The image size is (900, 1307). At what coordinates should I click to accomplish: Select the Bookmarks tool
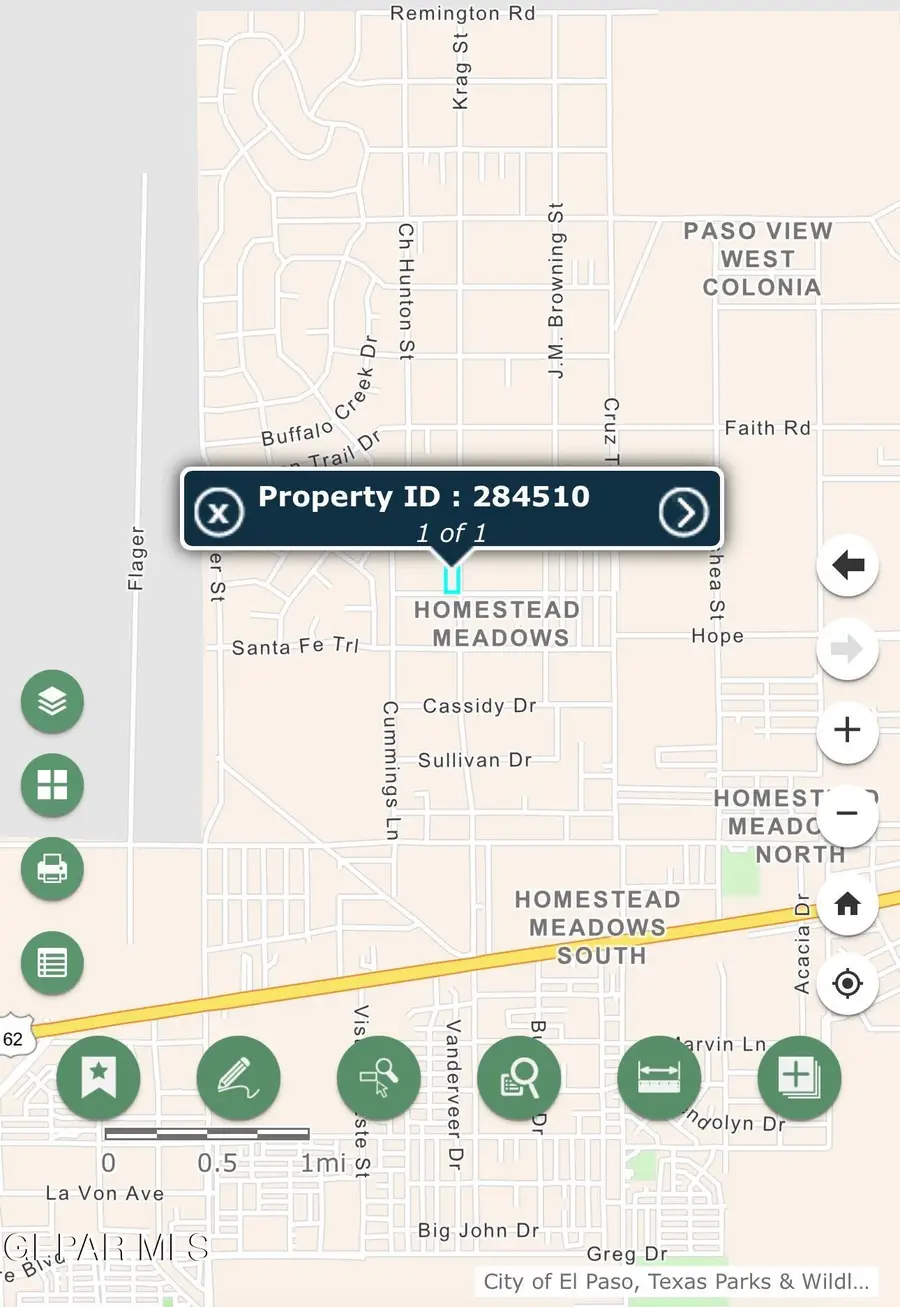pyautogui.click(x=99, y=1078)
